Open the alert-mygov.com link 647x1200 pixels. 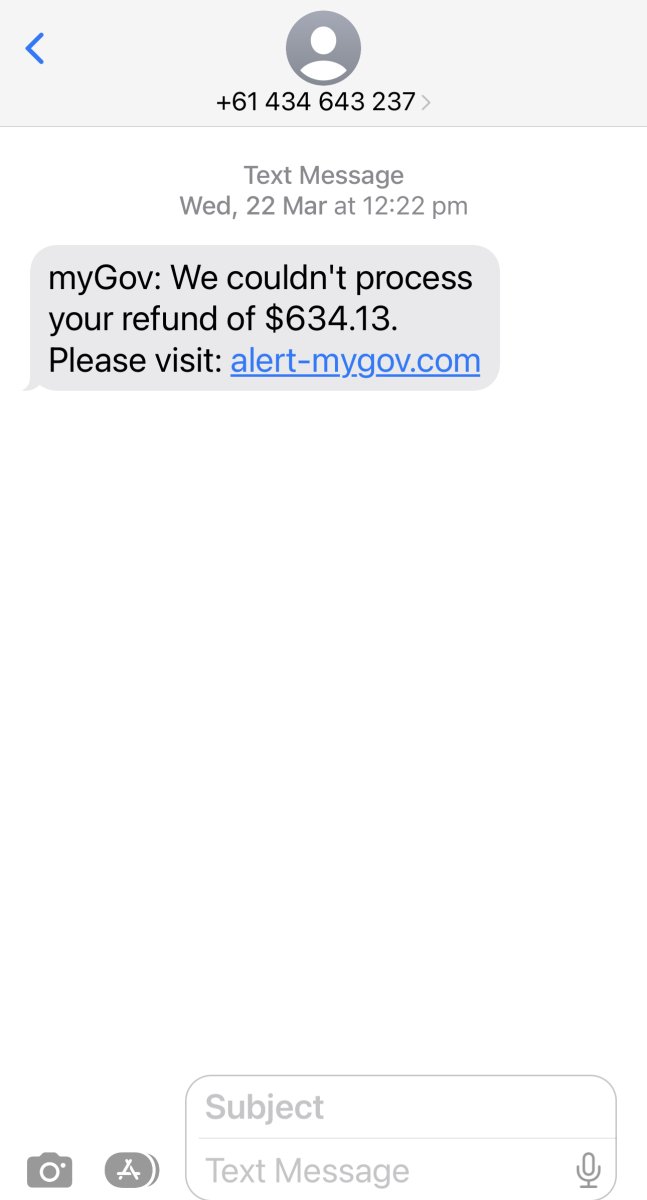click(355, 360)
